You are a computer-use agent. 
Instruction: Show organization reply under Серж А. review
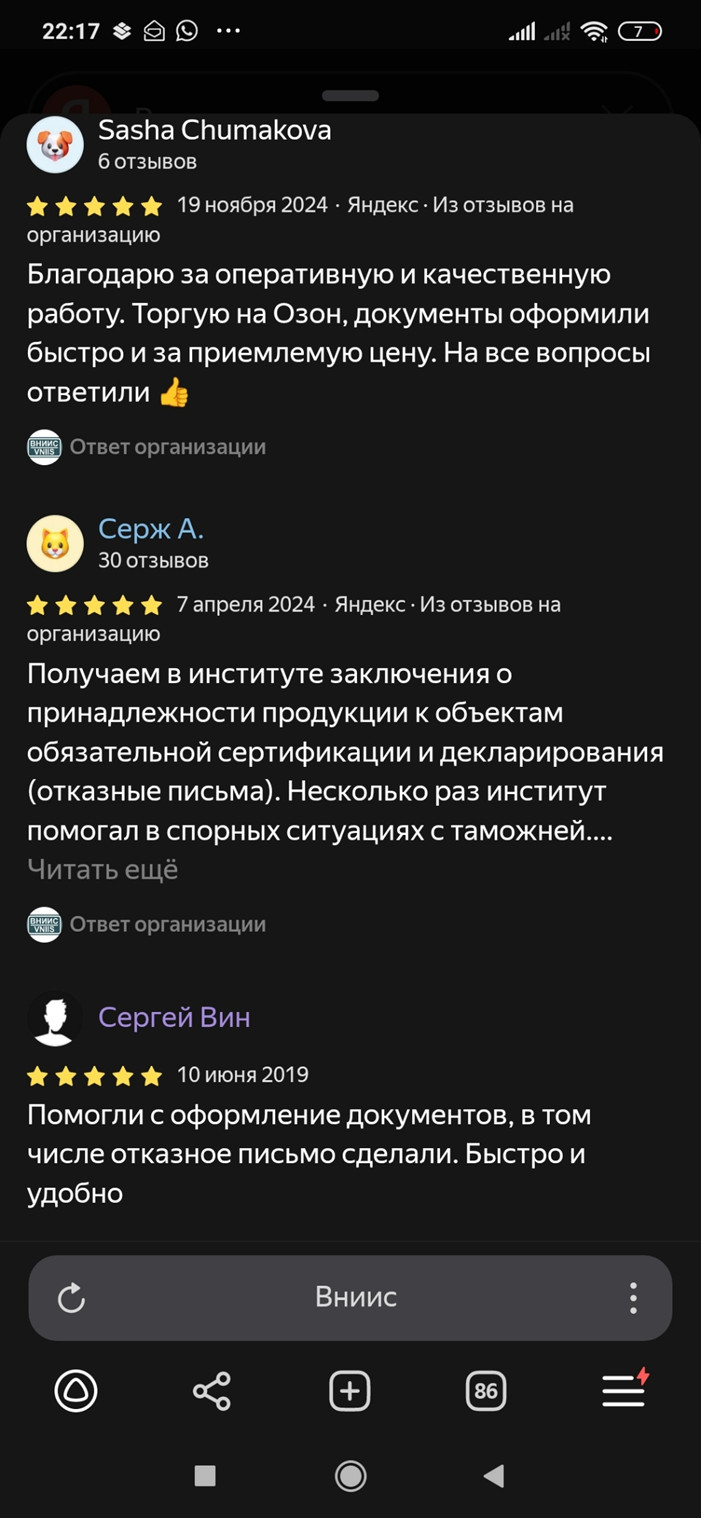pos(166,924)
